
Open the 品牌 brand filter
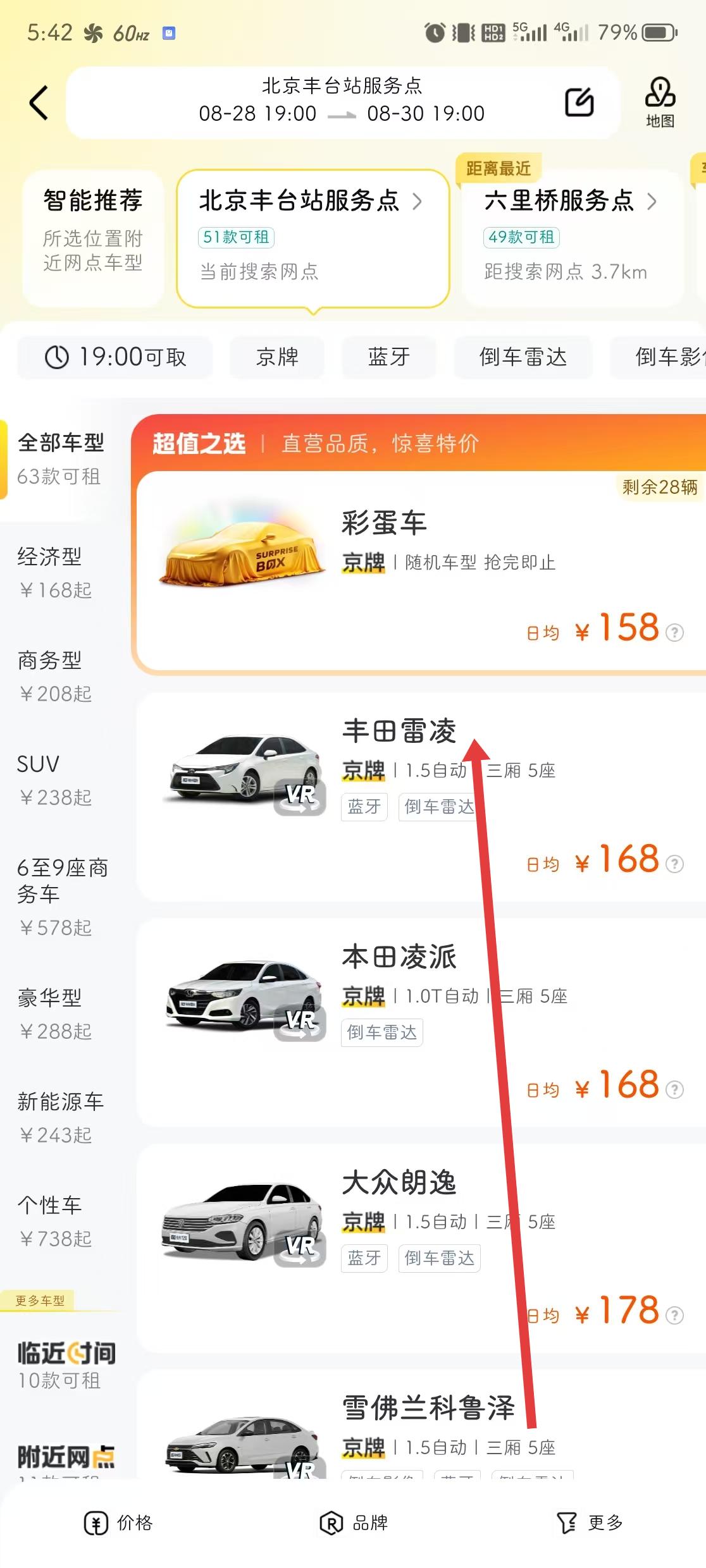pyautogui.click(x=354, y=1523)
